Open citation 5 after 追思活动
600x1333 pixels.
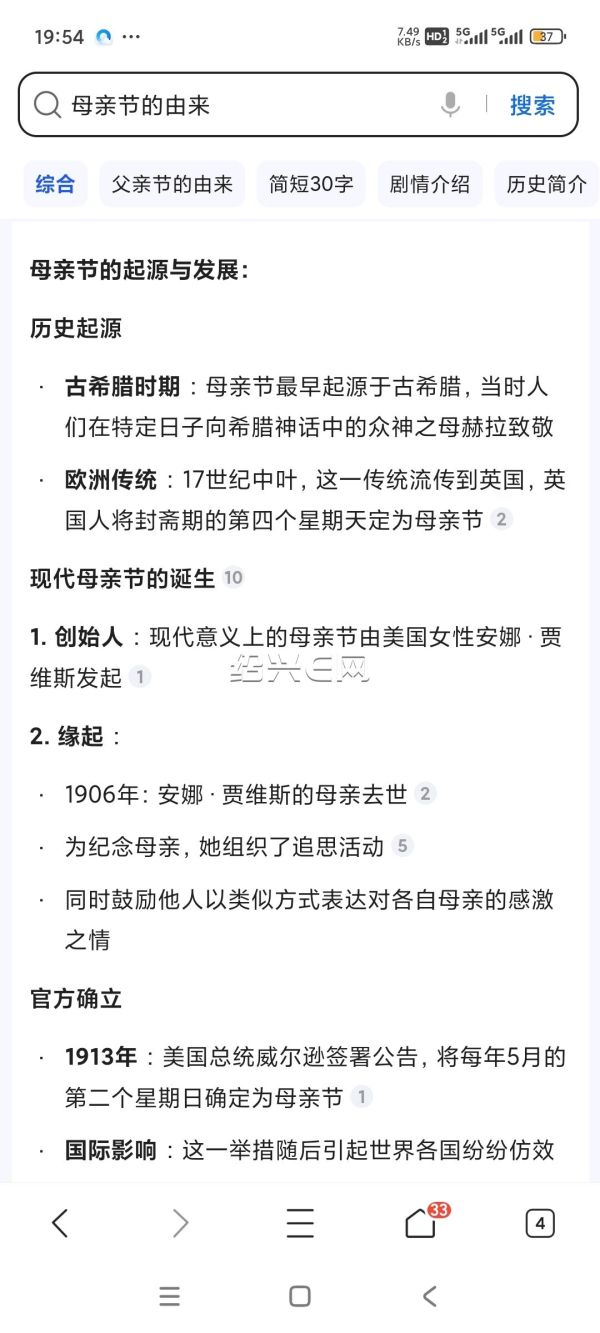point(402,846)
